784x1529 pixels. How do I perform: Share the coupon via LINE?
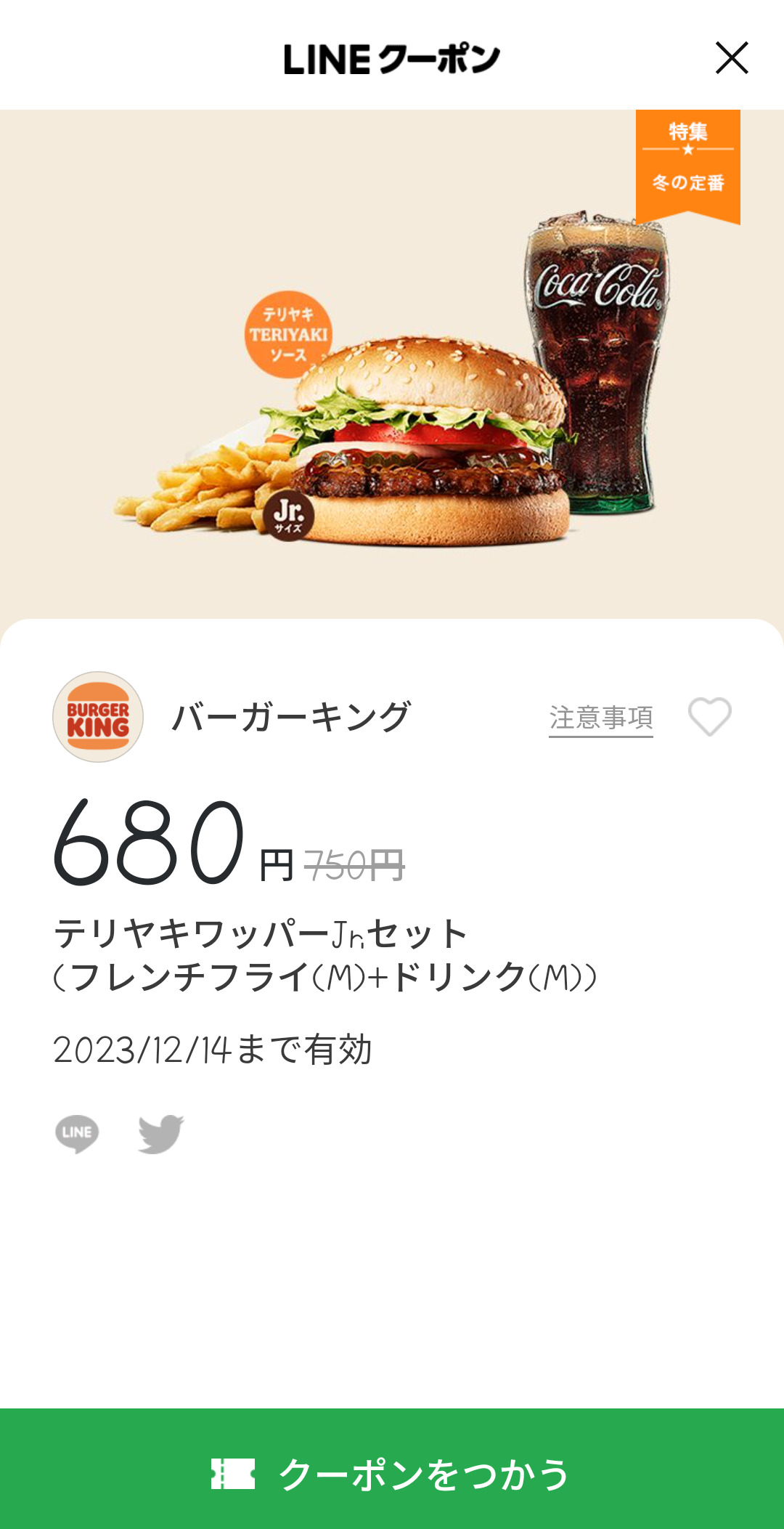pyautogui.click(x=77, y=1133)
